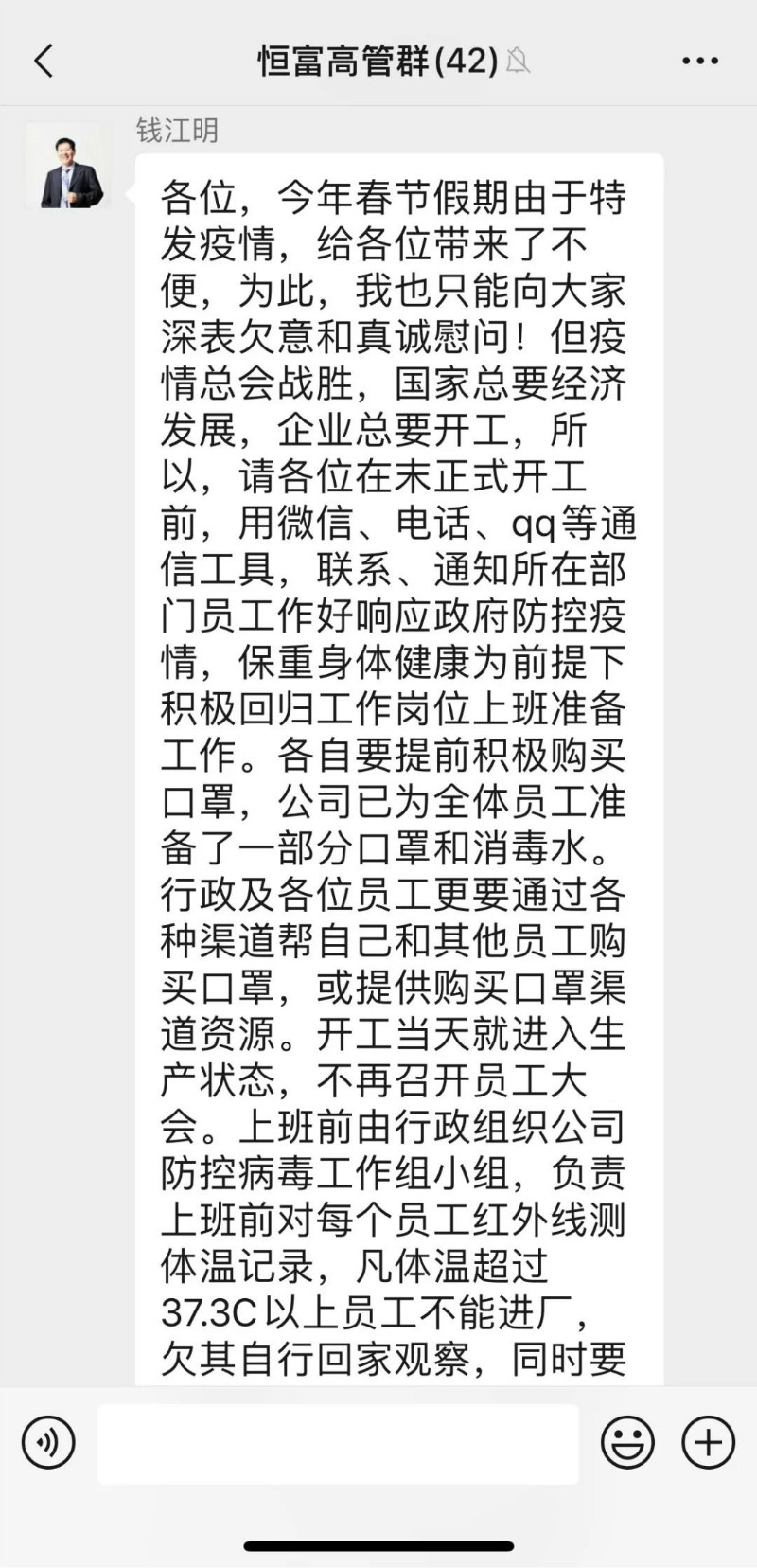Go back from the 恒富高管群 chat
Image resolution: width=757 pixels, height=1568 pixels.
[x=44, y=61]
